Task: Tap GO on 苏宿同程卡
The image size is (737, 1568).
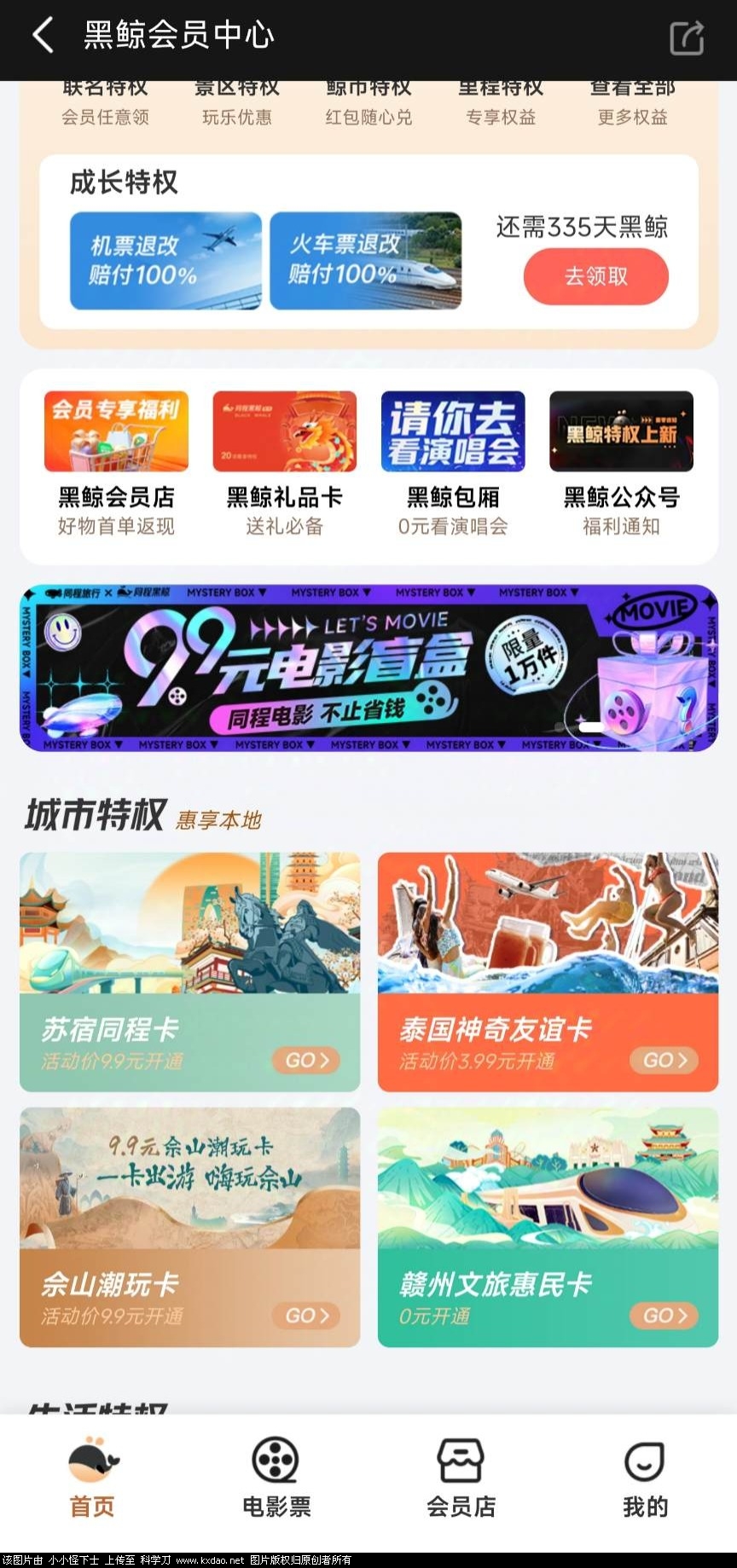Action: tap(306, 1060)
